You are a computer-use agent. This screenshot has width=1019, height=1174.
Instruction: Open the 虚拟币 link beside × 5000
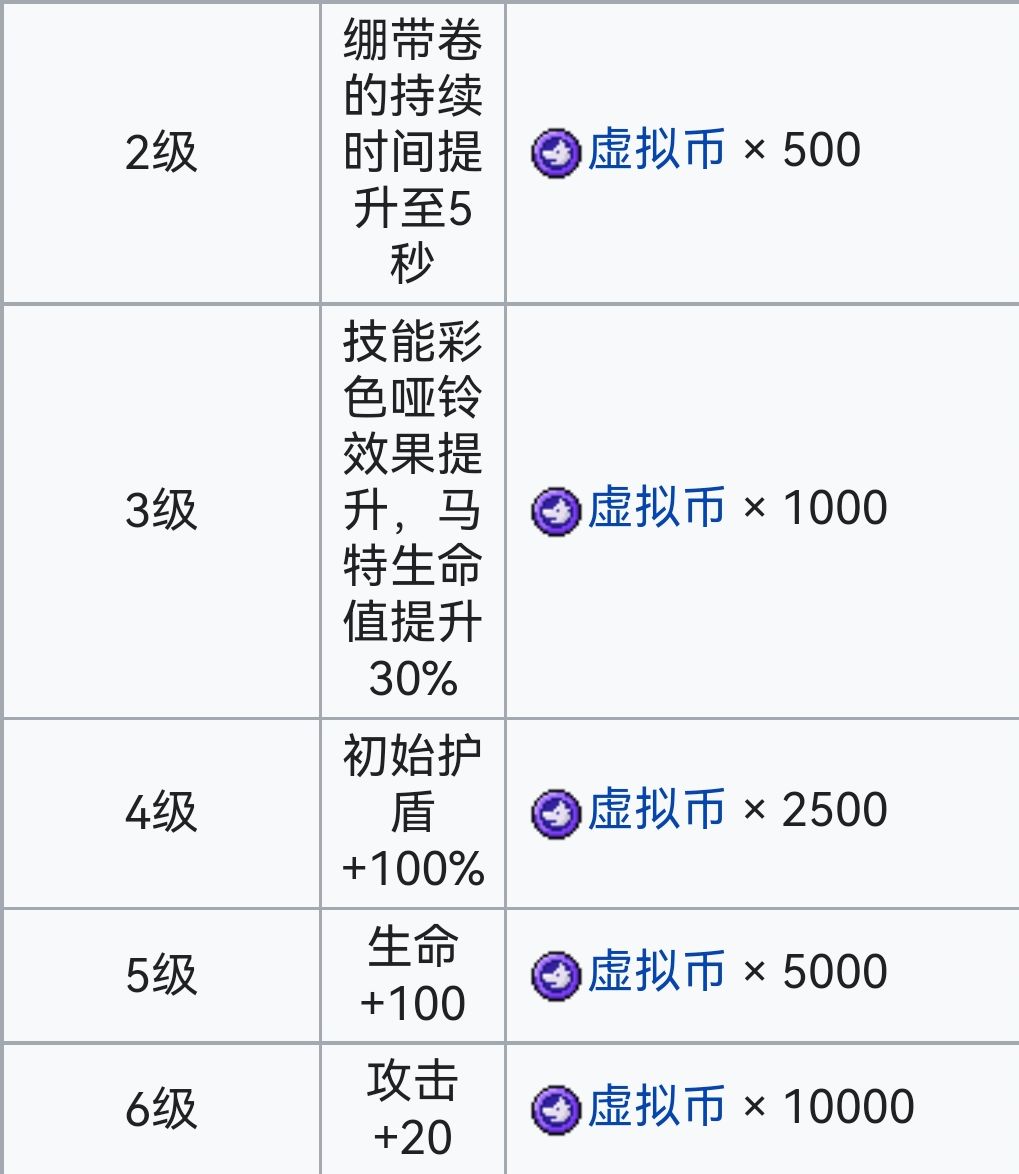(656, 973)
